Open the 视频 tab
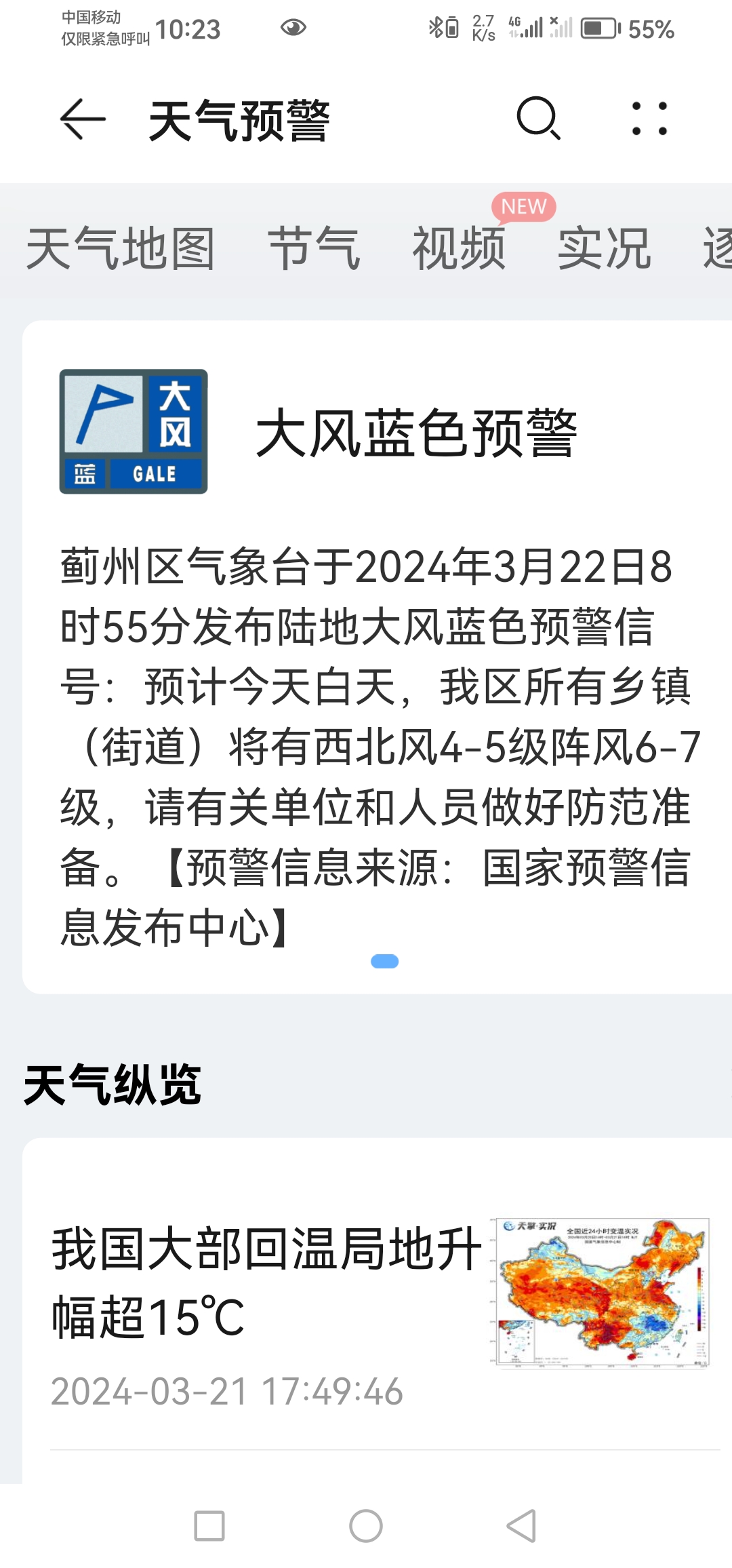The height and width of the screenshot is (1568, 732). tap(459, 248)
